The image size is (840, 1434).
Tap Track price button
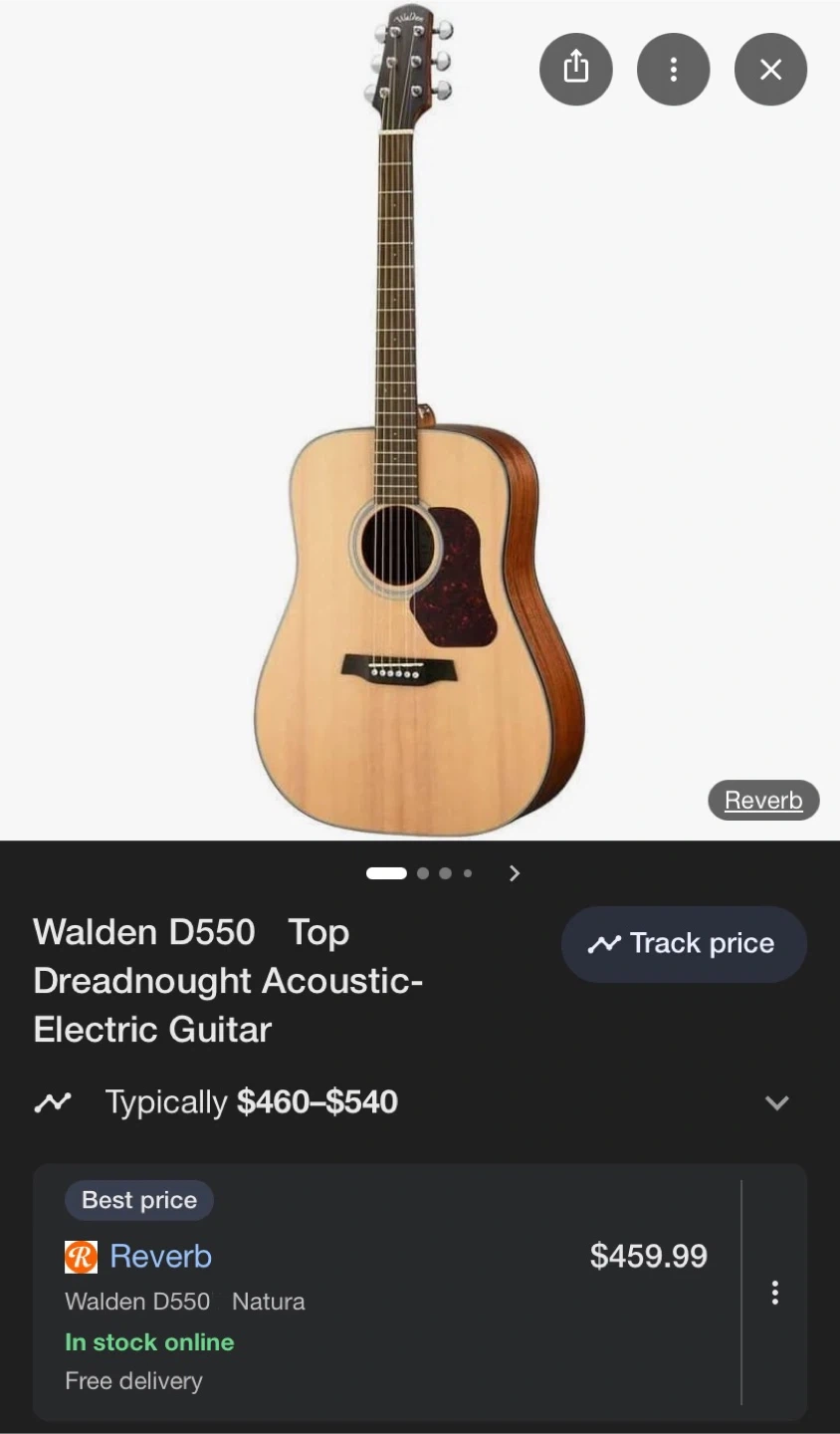click(x=684, y=943)
